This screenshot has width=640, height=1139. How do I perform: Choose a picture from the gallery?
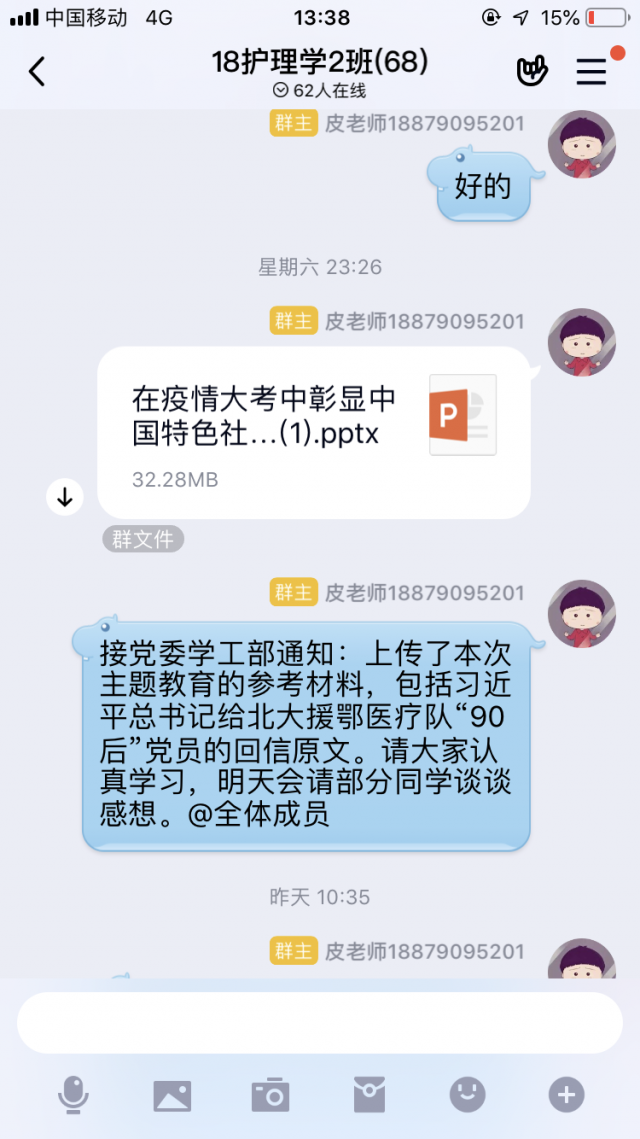(172, 1096)
